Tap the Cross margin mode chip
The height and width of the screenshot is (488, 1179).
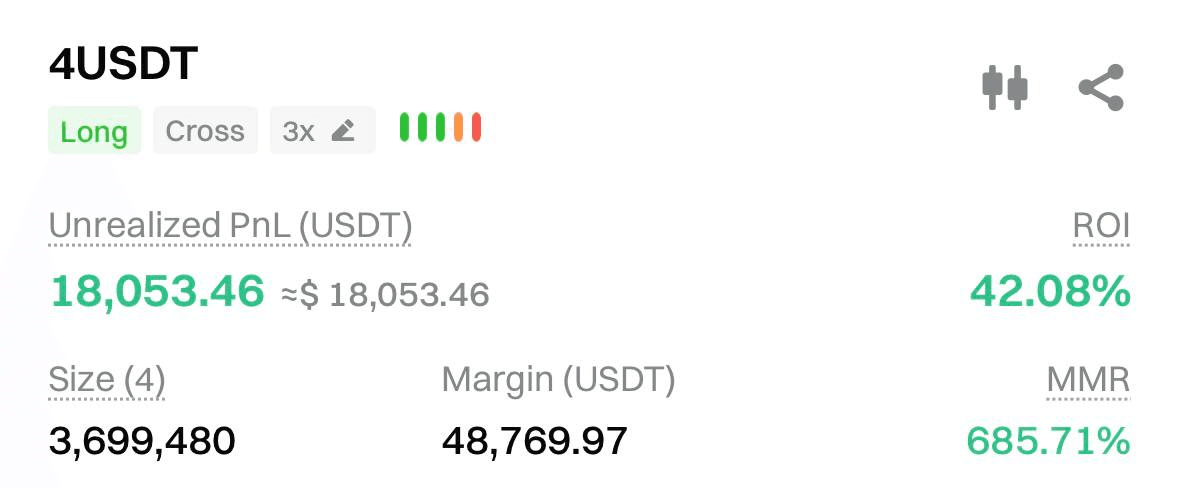coord(205,131)
